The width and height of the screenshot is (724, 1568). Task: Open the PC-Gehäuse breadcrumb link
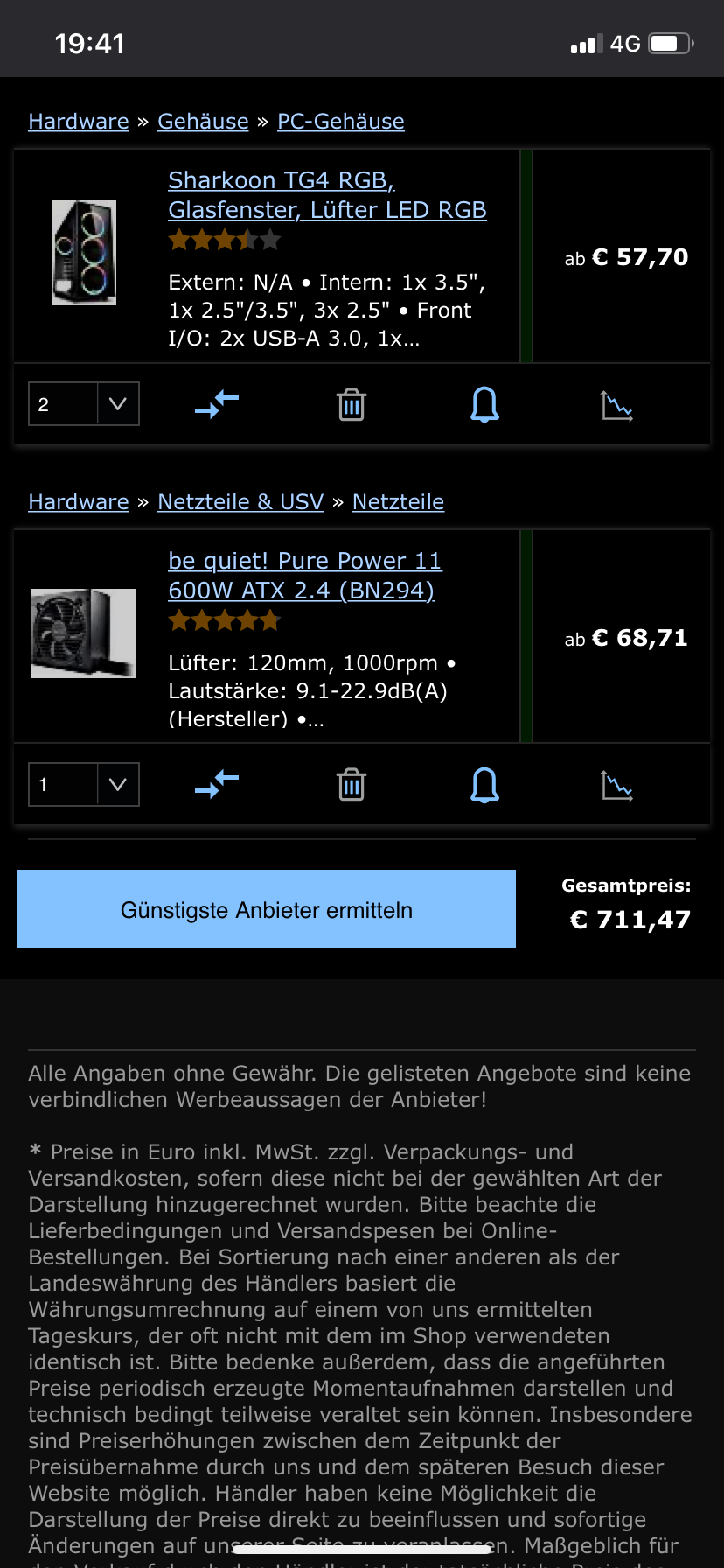(340, 122)
